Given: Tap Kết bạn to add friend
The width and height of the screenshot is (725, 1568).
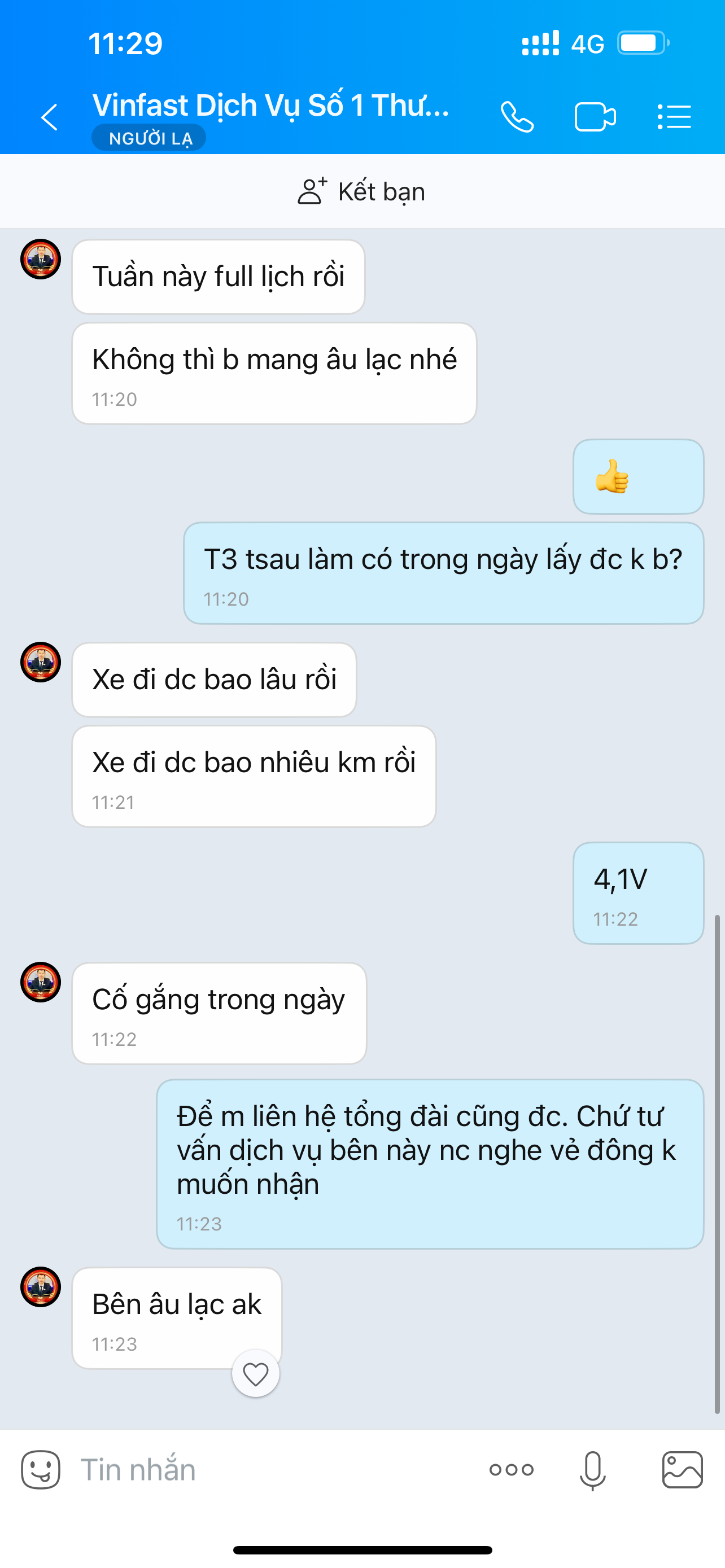Looking at the screenshot, I should tap(361, 192).
